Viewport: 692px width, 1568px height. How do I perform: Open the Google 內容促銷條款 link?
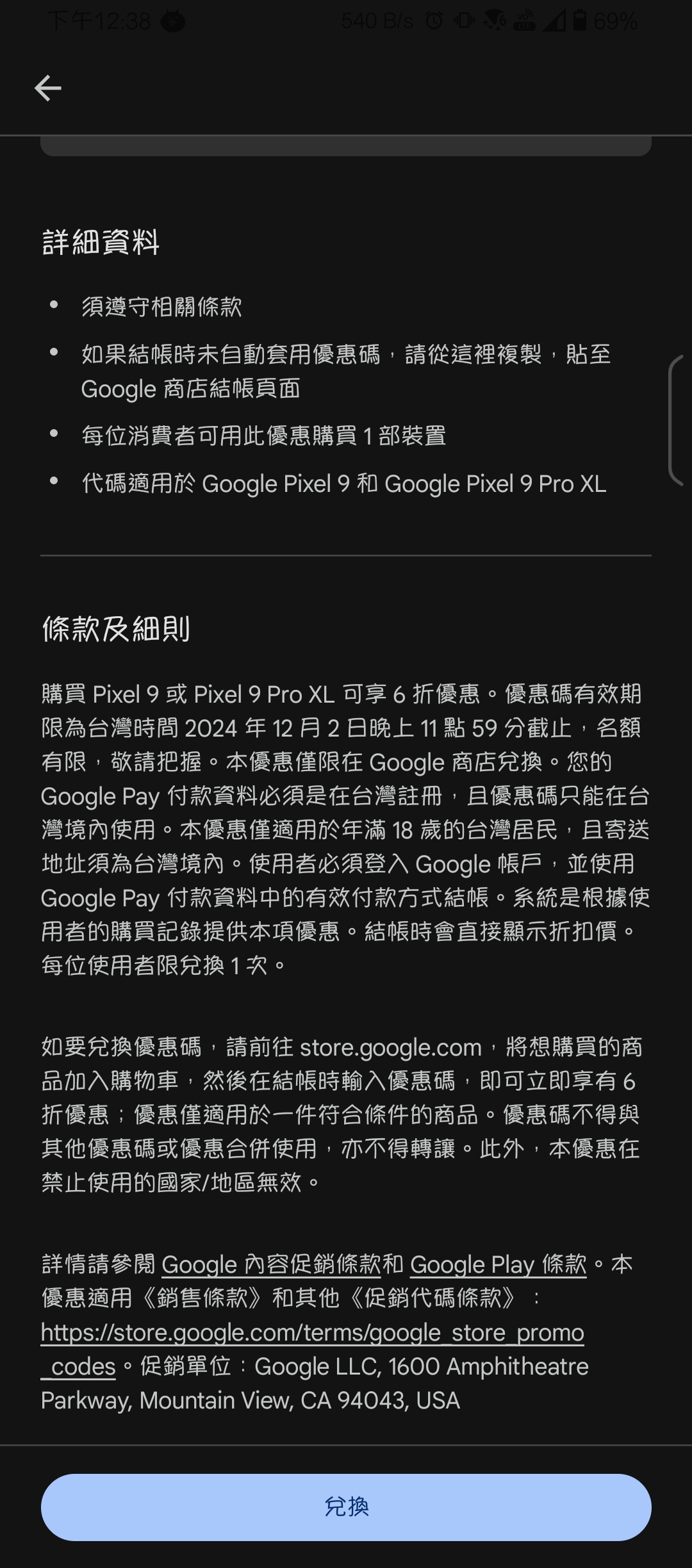pos(271,1264)
